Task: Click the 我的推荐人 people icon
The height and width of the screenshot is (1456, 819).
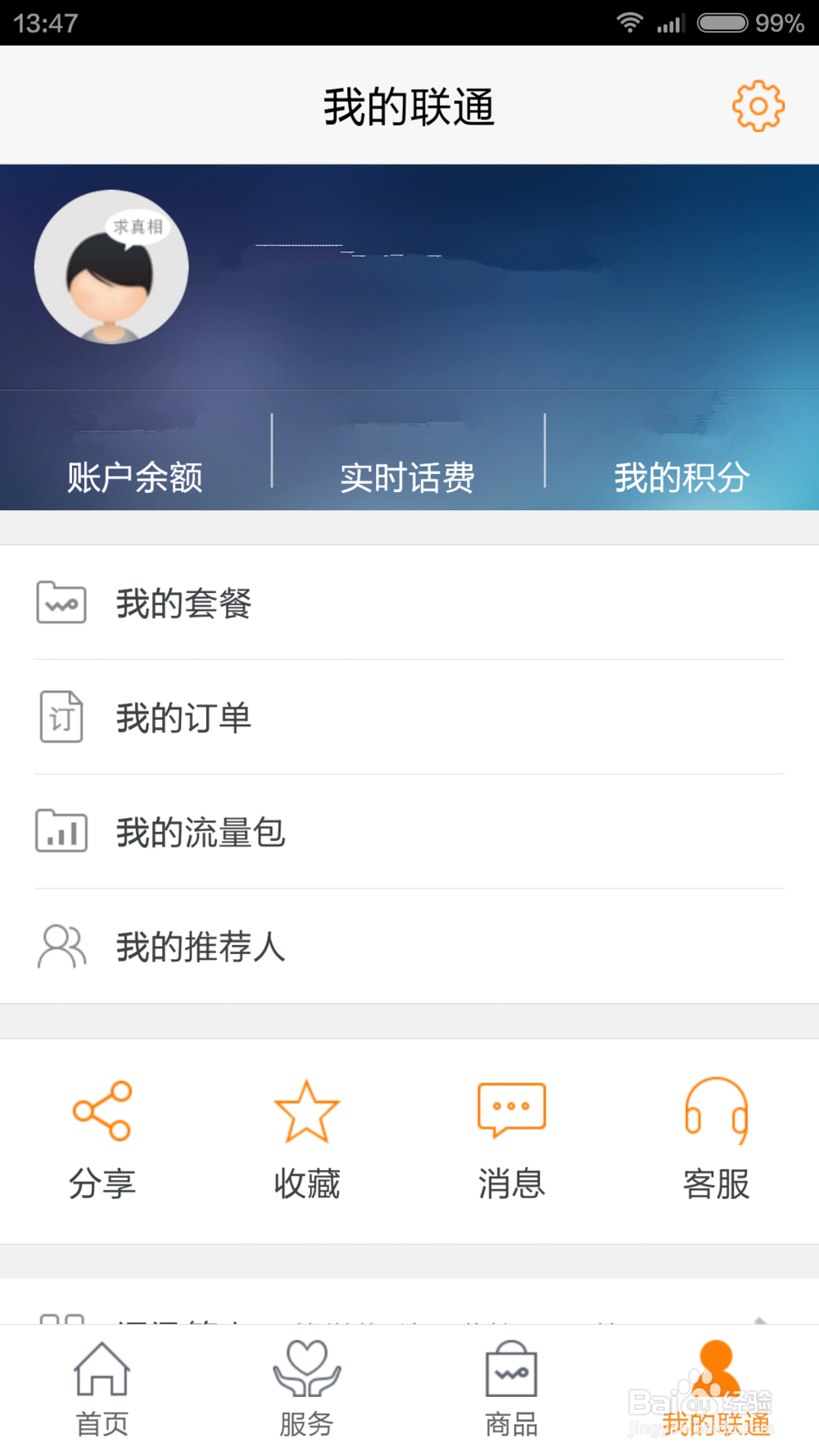Action: click(61, 947)
